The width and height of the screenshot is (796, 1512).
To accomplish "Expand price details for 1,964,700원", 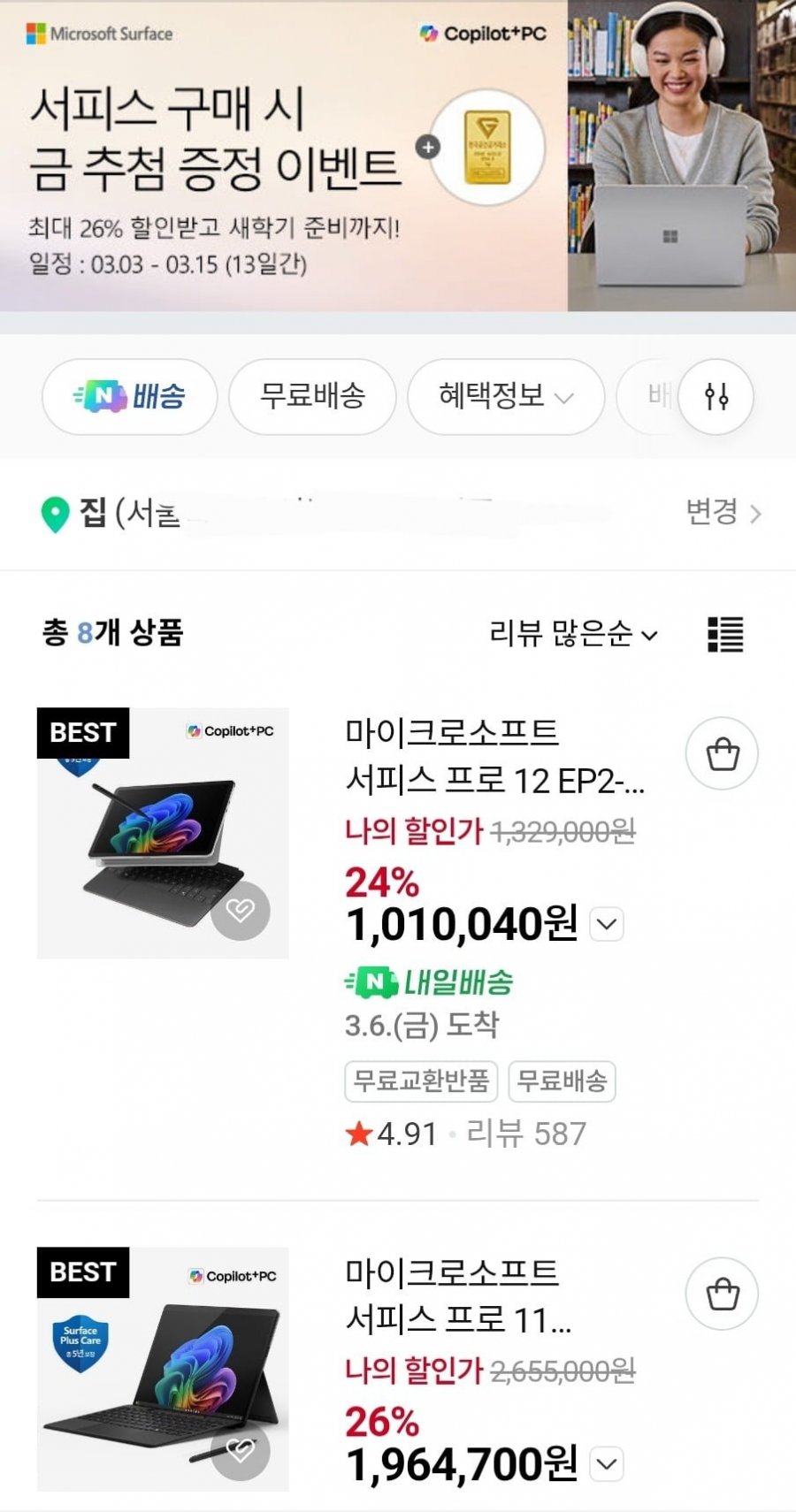I will tap(607, 1464).
